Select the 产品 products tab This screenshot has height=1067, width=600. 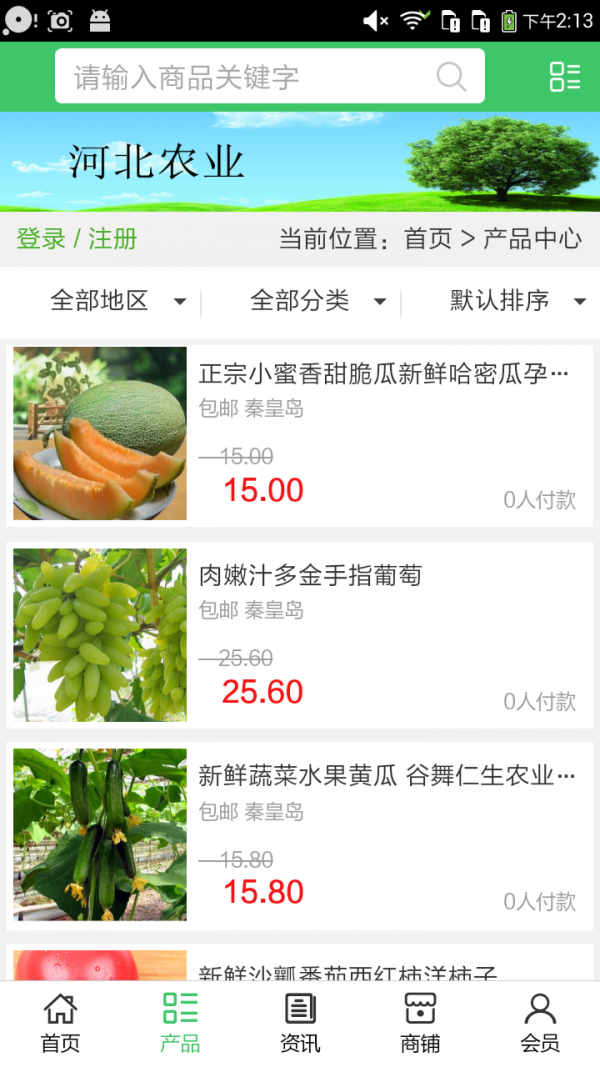(x=180, y=1023)
